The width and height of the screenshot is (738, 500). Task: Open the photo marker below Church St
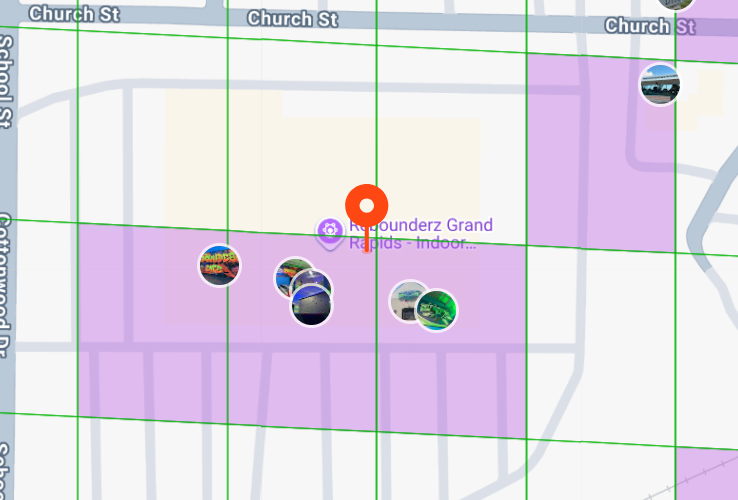click(x=660, y=84)
